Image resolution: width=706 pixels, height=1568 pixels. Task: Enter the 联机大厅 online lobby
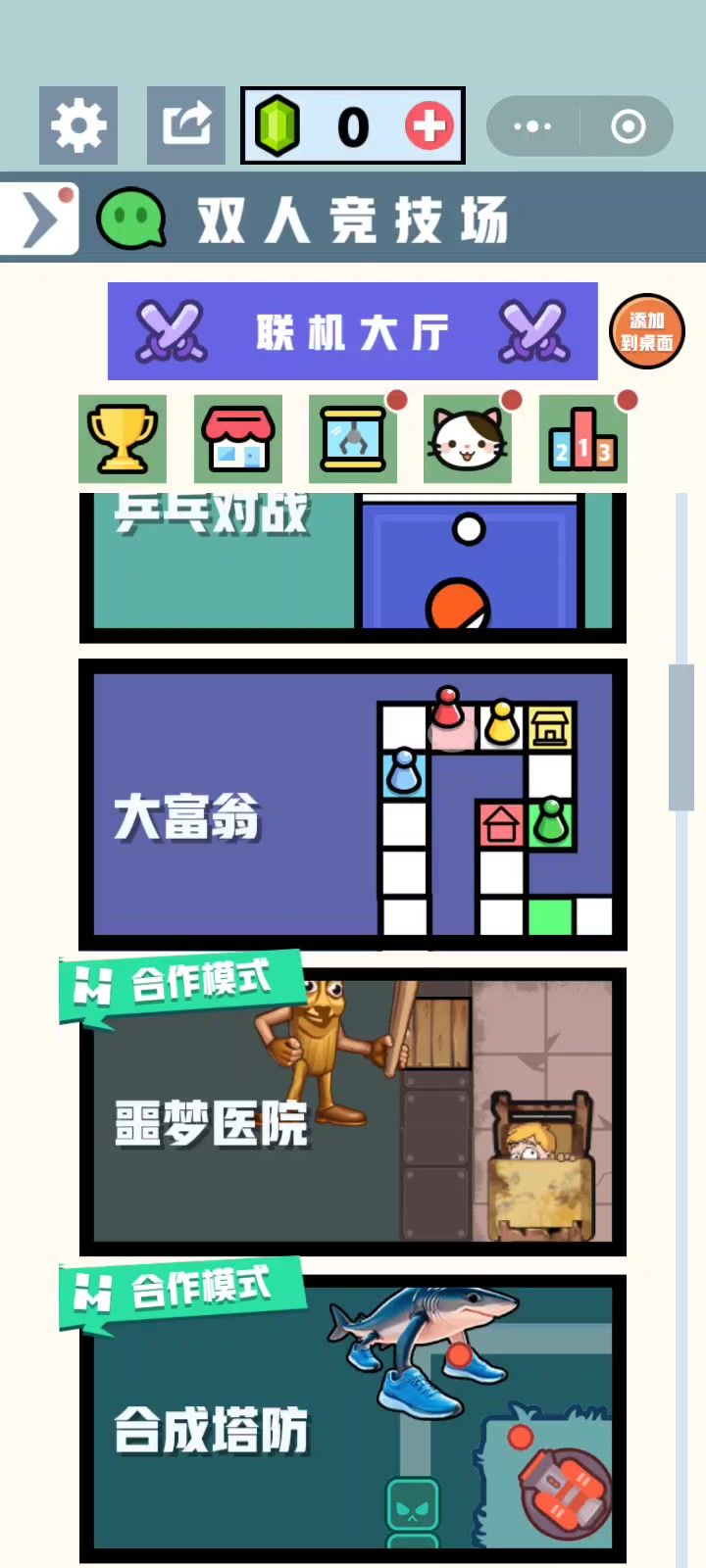352,331
